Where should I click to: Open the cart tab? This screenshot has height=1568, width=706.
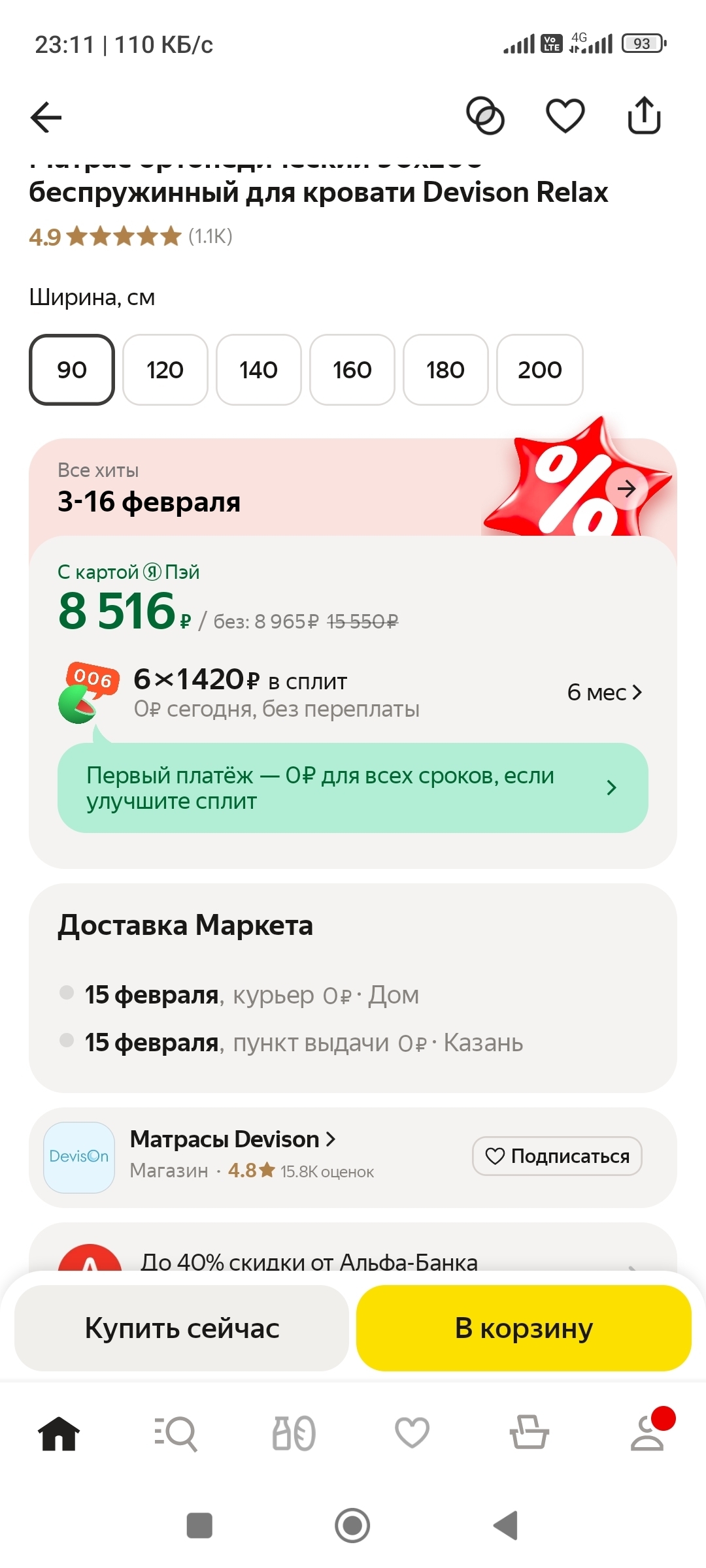click(529, 1433)
